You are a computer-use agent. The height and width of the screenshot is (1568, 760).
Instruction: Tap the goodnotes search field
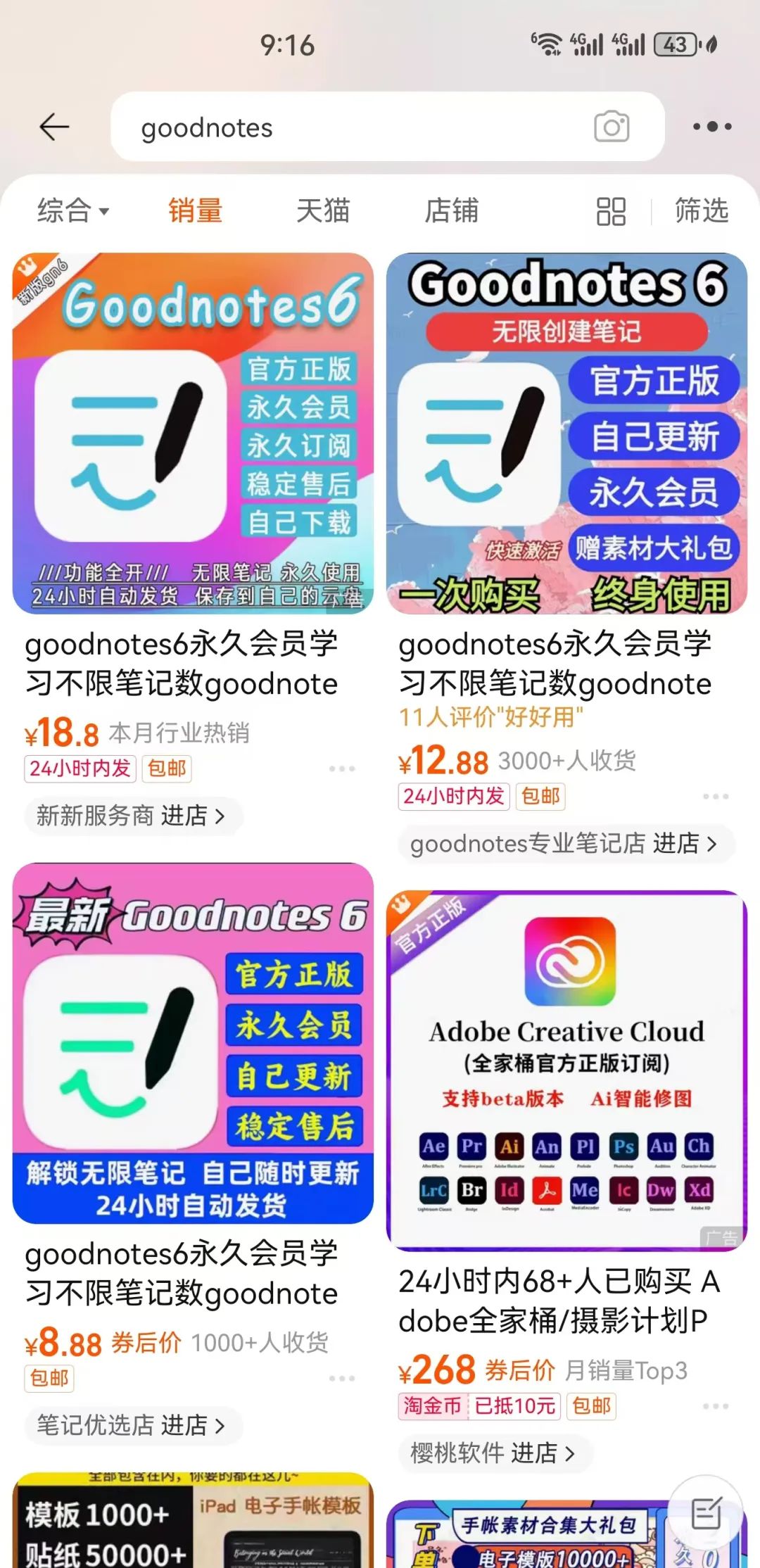tap(352, 127)
